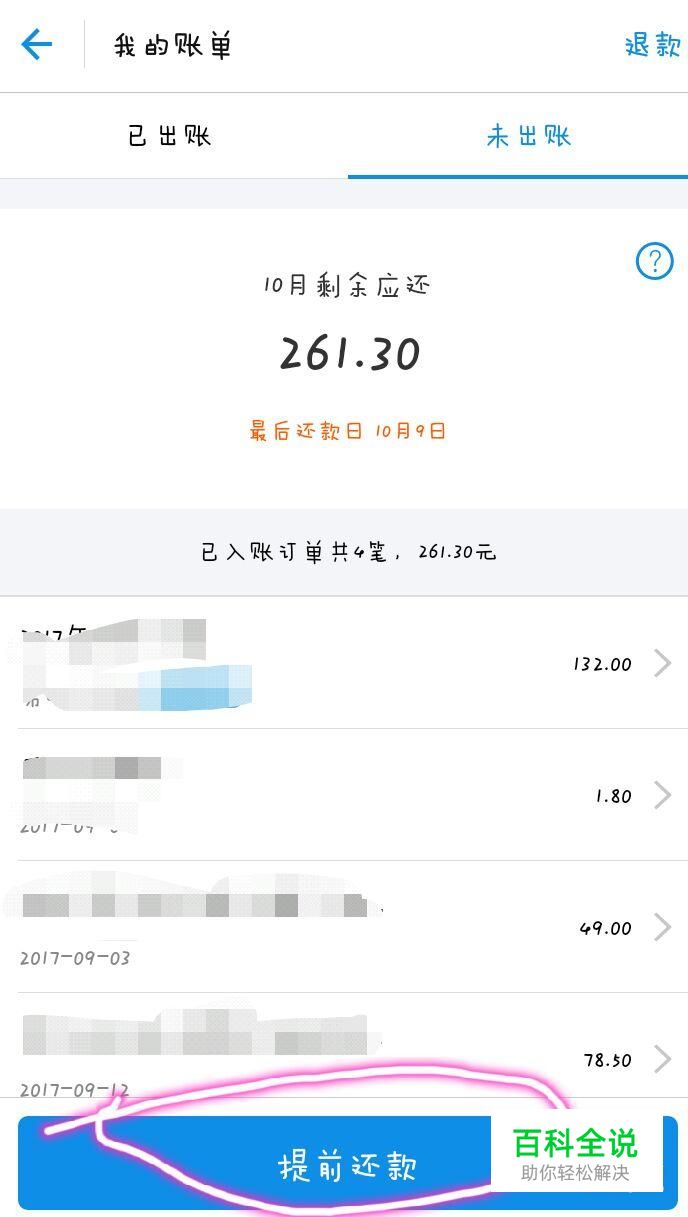Open 退款 in the top right
Screen dimensions: 688x1217
click(652, 45)
